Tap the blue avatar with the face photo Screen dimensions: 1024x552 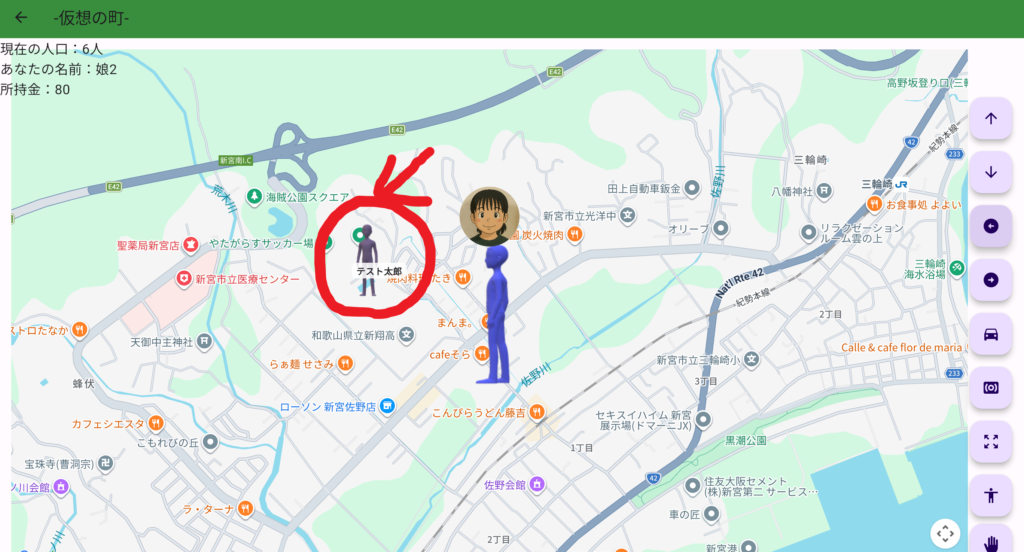pyautogui.click(x=494, y=300)
